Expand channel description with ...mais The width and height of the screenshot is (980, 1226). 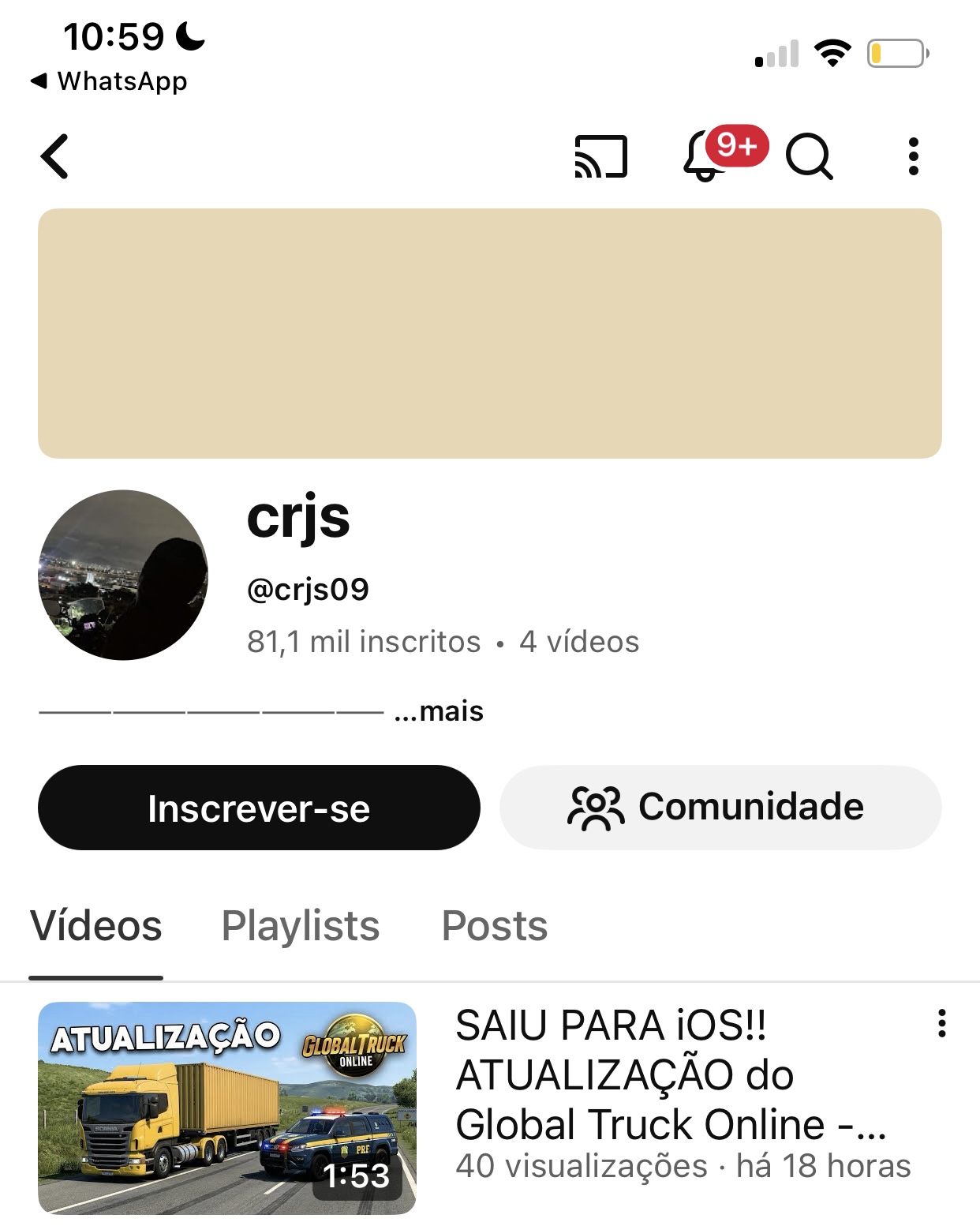(x=439, y=711)
